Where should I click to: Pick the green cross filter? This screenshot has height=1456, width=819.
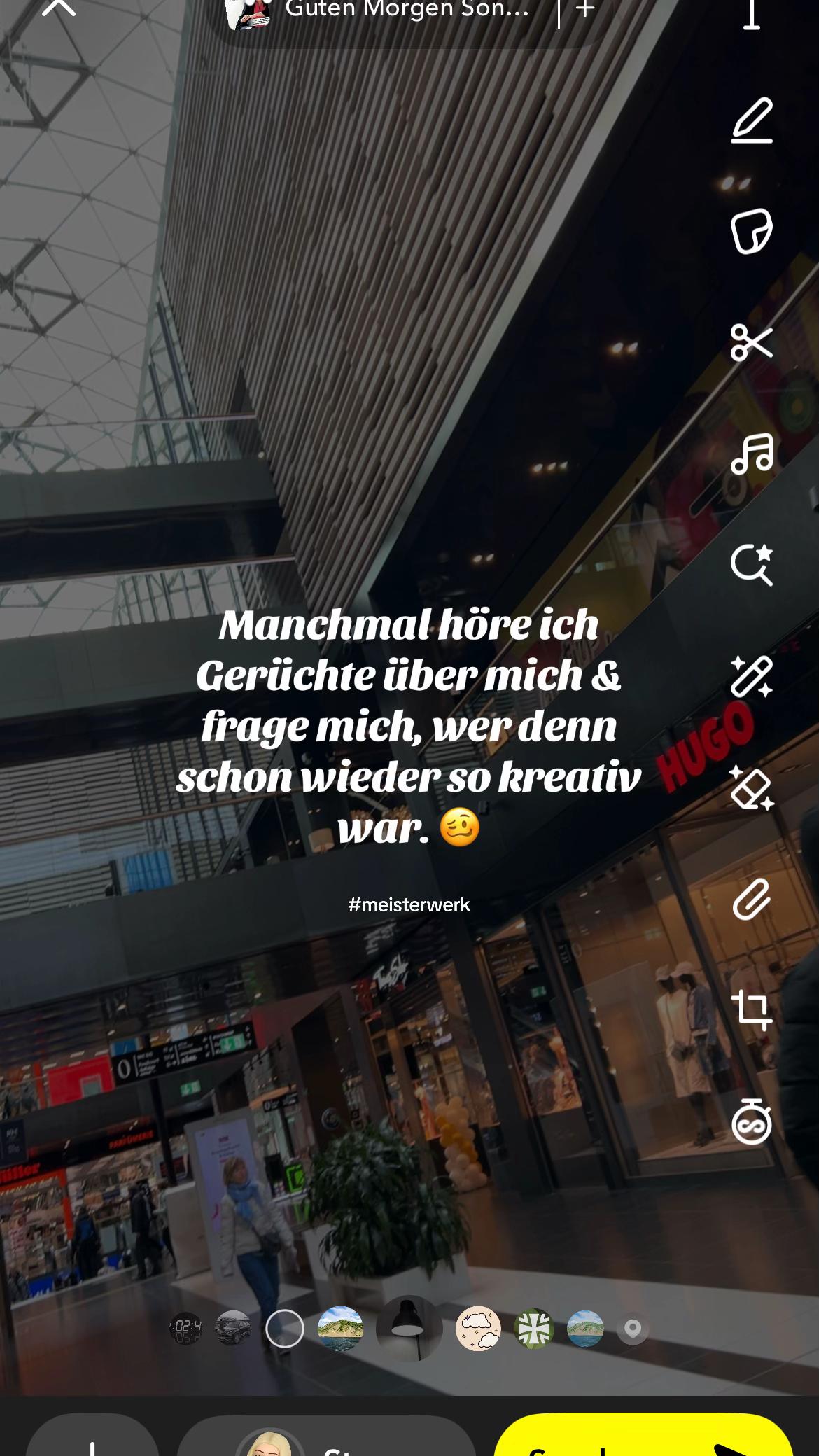point(534,1328)
